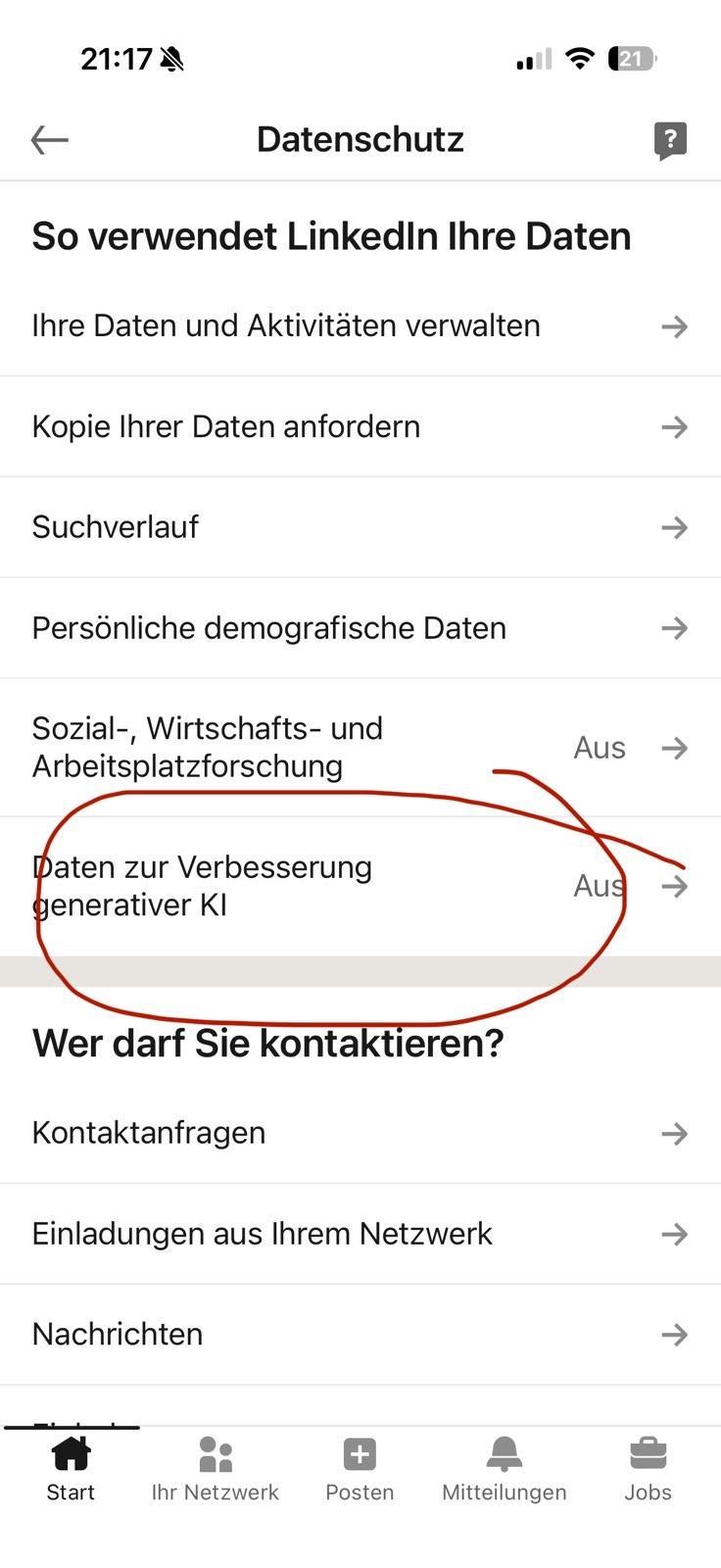Open the Suchverlauf setting
The width and height of the screenshot is (721, 1568).
click(x=360, y=527)
